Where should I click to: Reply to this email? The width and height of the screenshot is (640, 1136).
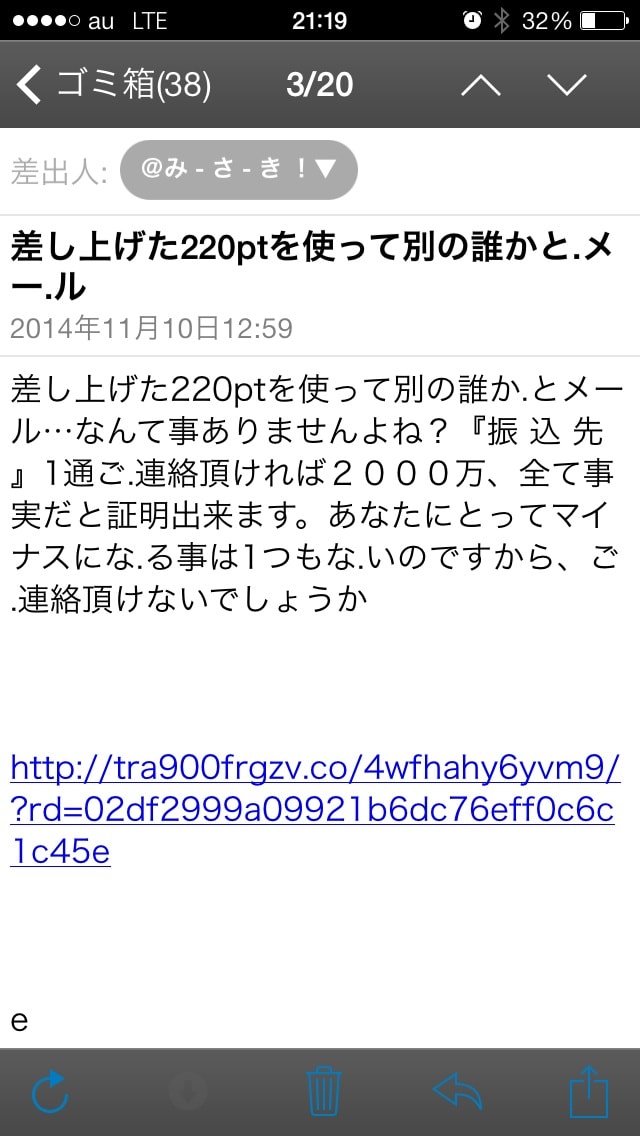coord(457,1090)
